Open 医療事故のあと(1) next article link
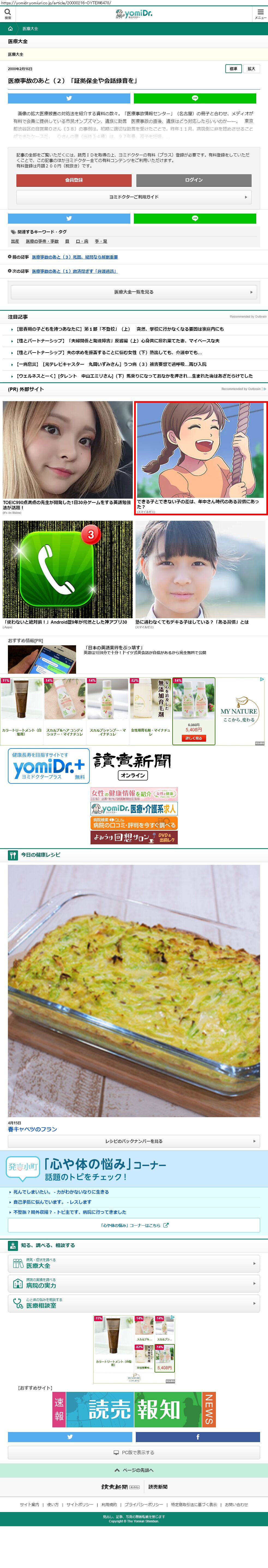Screen dimensions: 268x1568 tap(74, 271)
